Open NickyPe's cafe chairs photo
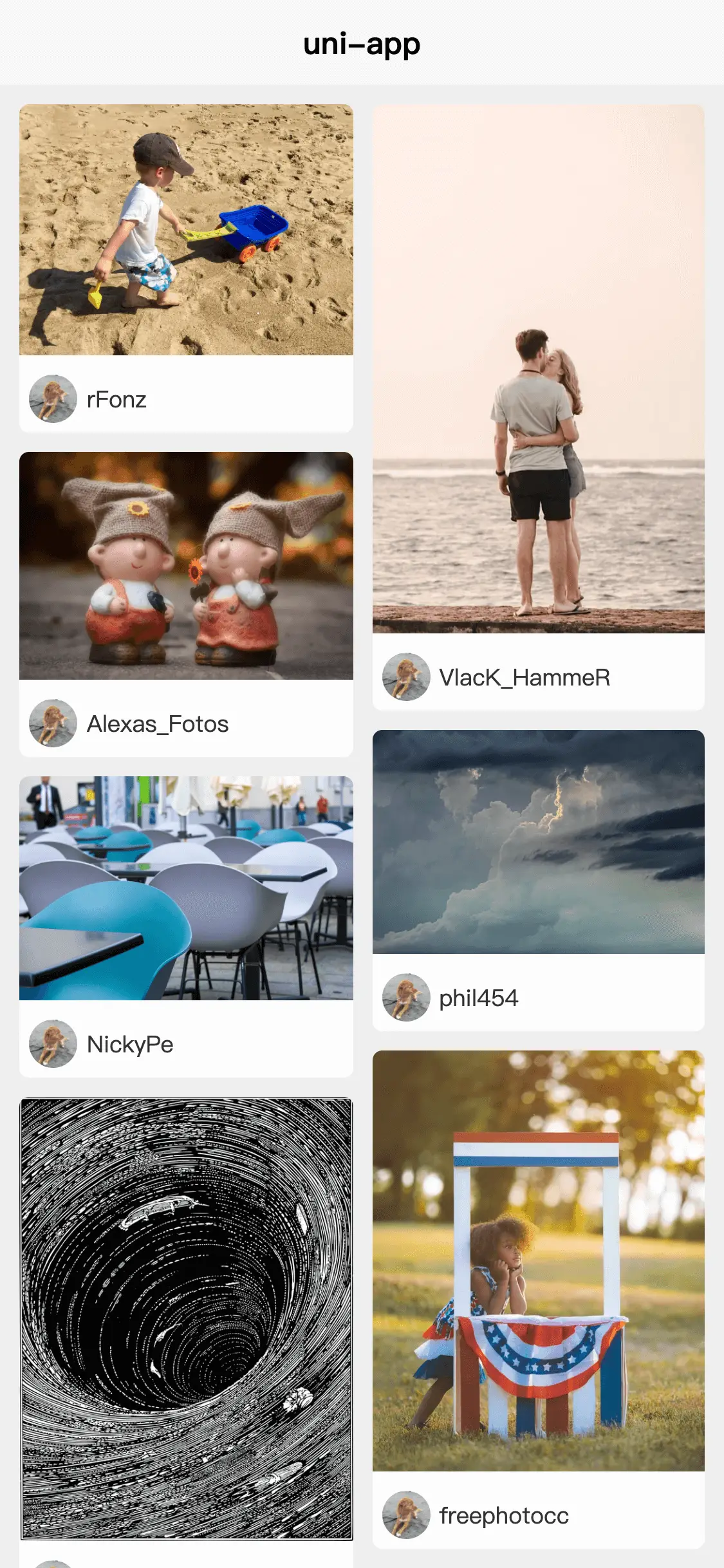This screenshot has width=724, height=1568. pos(186,888)
